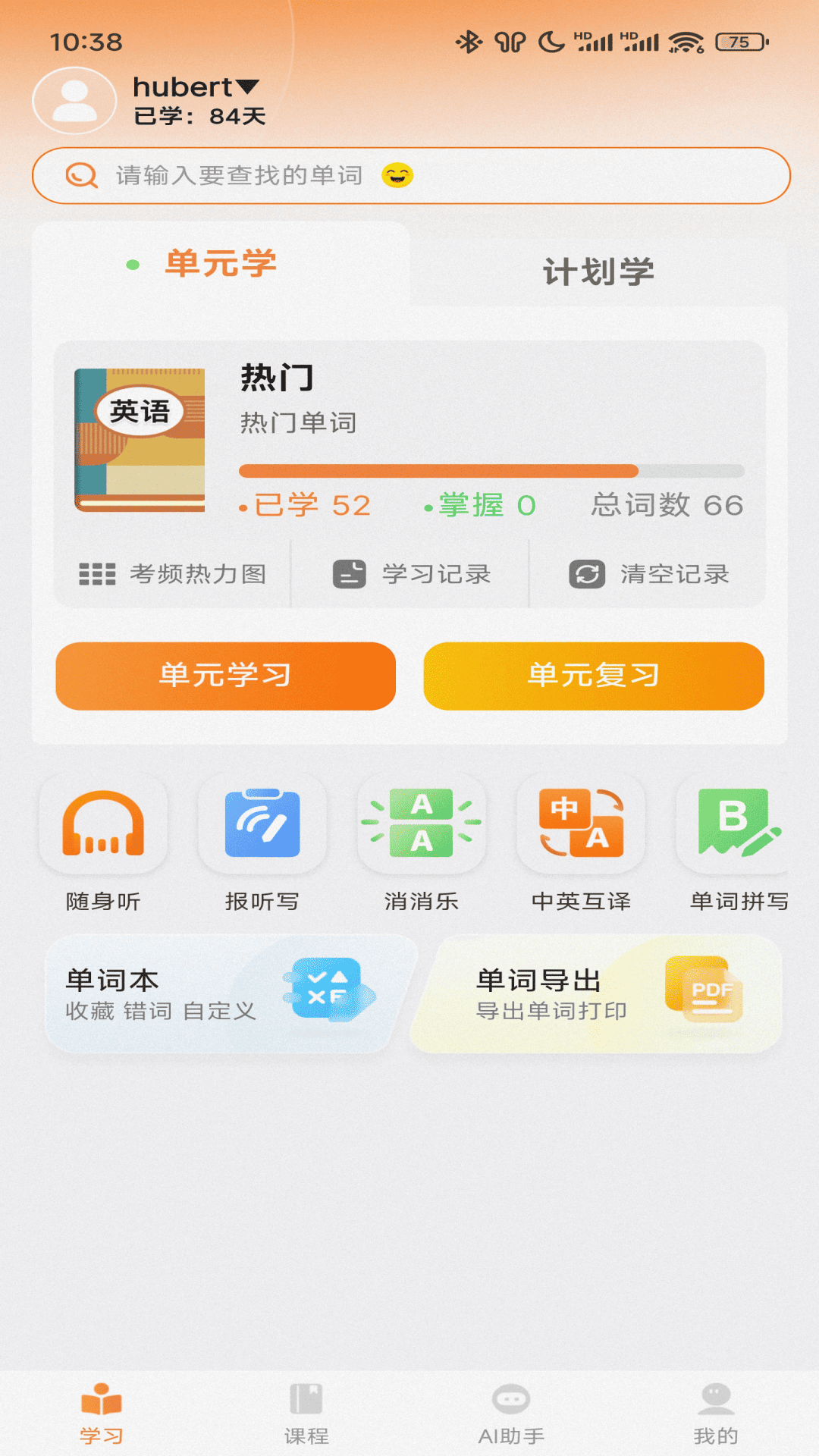Click the learning progress bar
The width and height of the screenshot is (819, 1456).
click(491, 470)
